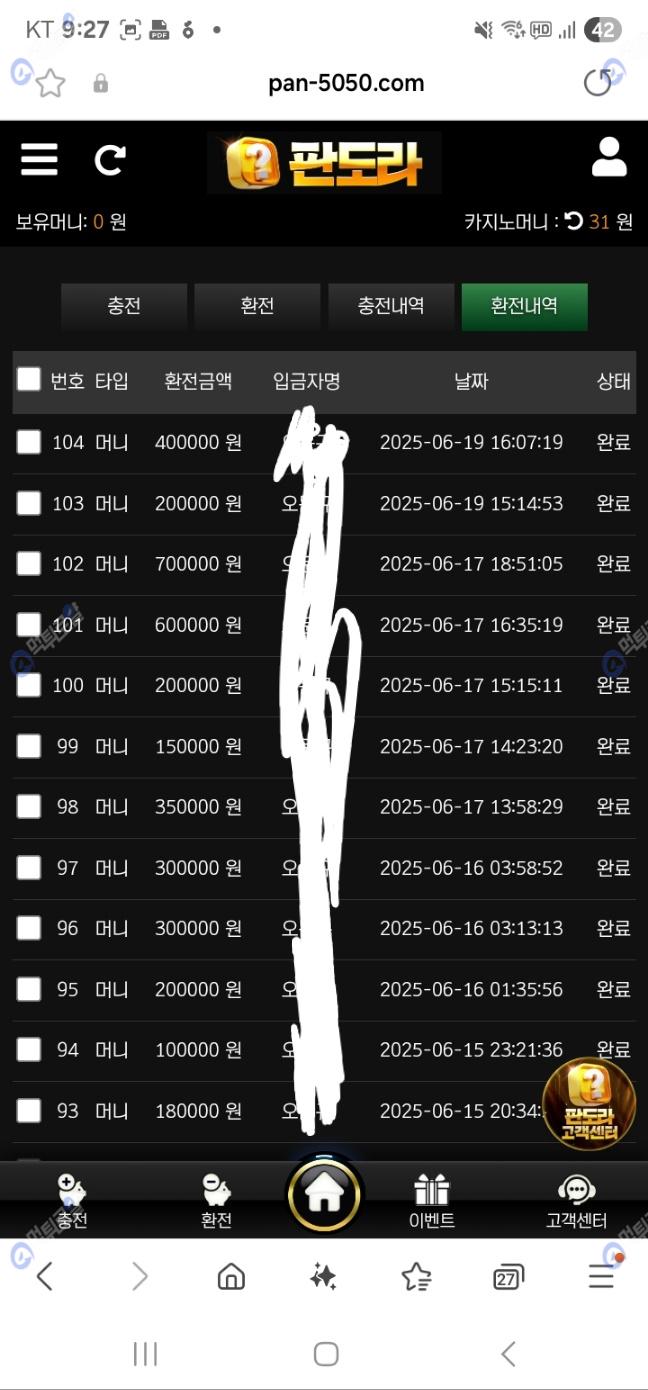
Task: Open the 충전내역 tab
Action: click(391, 306)
